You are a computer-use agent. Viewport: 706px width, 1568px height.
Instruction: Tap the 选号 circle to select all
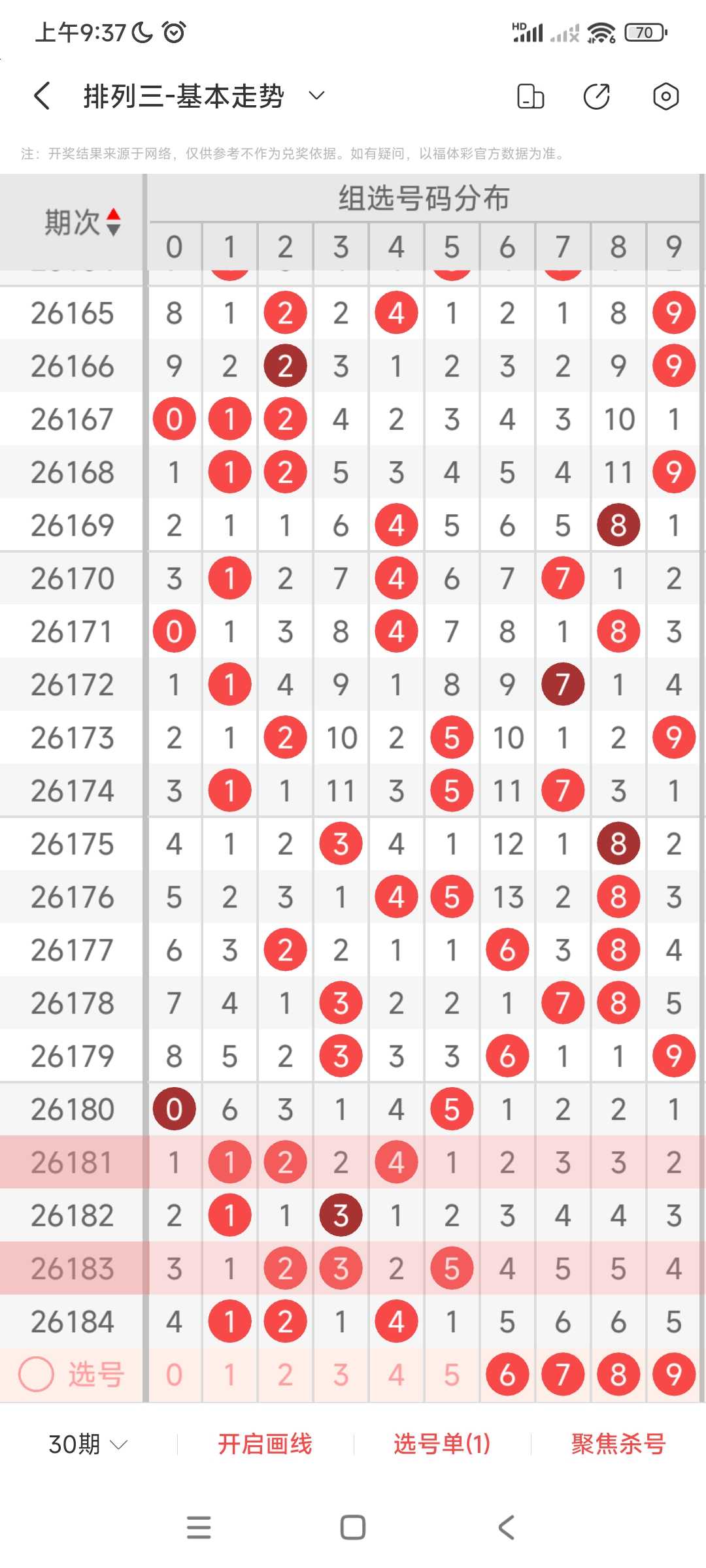tap(36, 1374)
